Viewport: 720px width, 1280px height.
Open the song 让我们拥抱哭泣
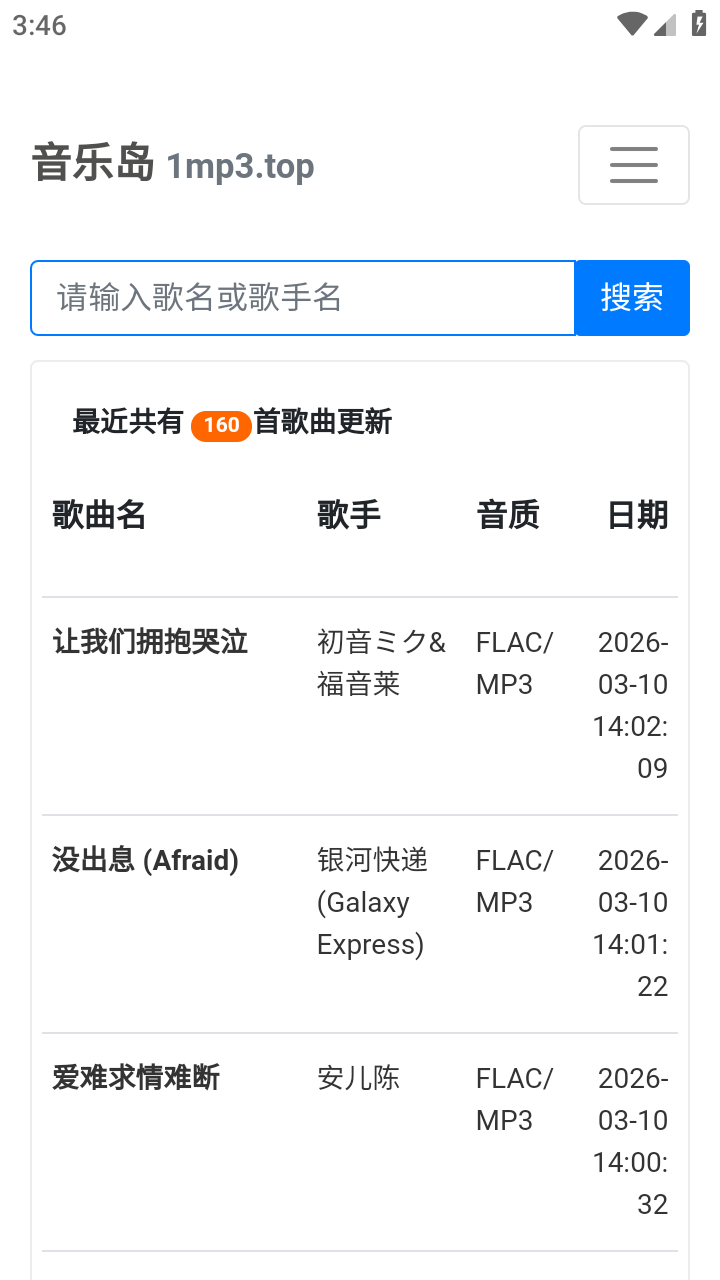coord(150,642)
